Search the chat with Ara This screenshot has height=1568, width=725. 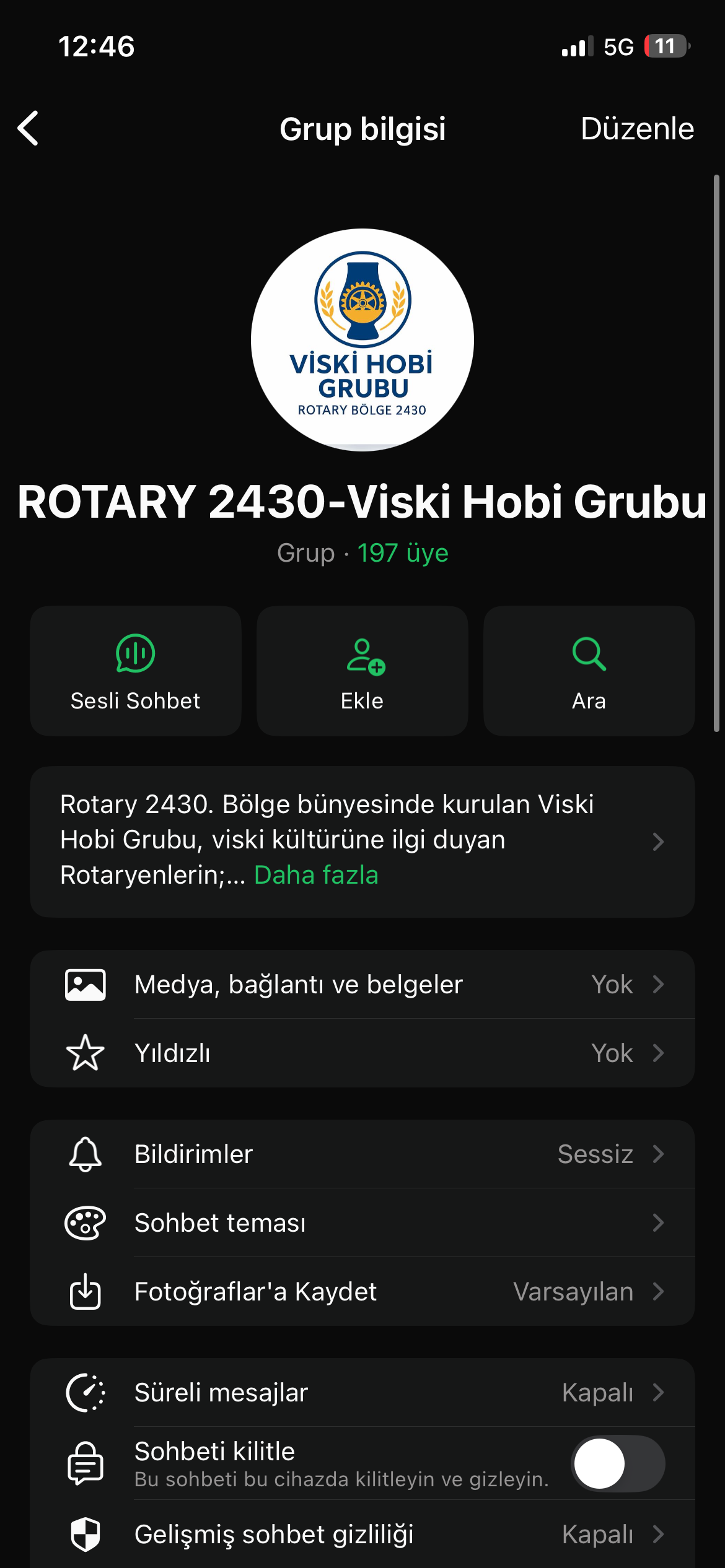(x=589, y=671)
